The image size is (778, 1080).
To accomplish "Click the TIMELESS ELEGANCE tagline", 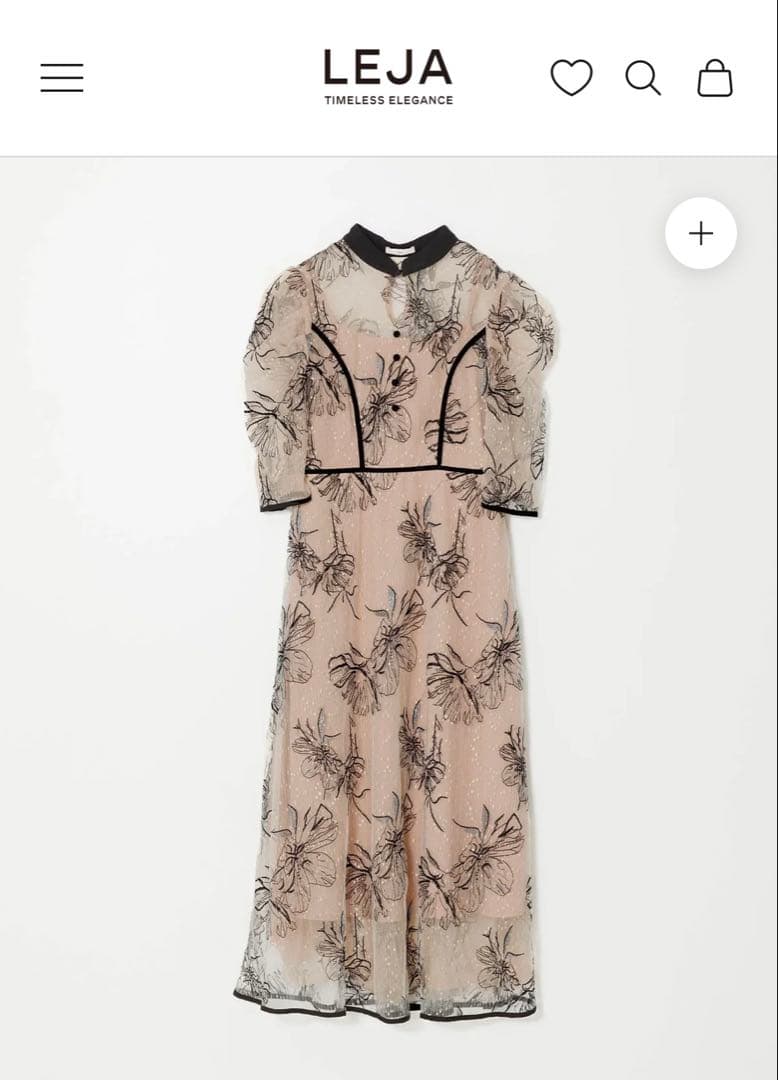I will coord(388,99).
